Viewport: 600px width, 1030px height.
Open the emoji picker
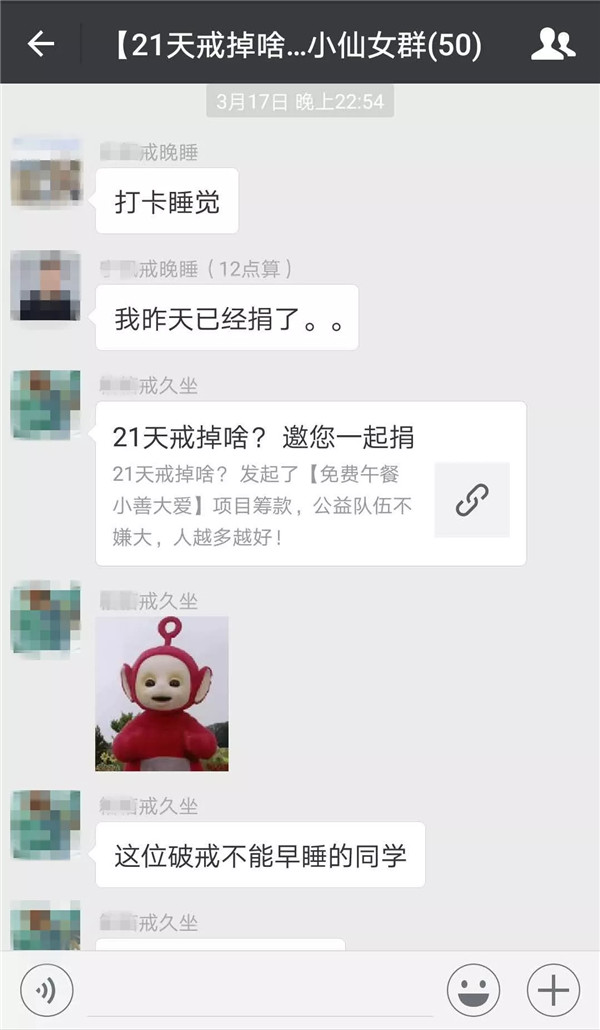[473, 990]
